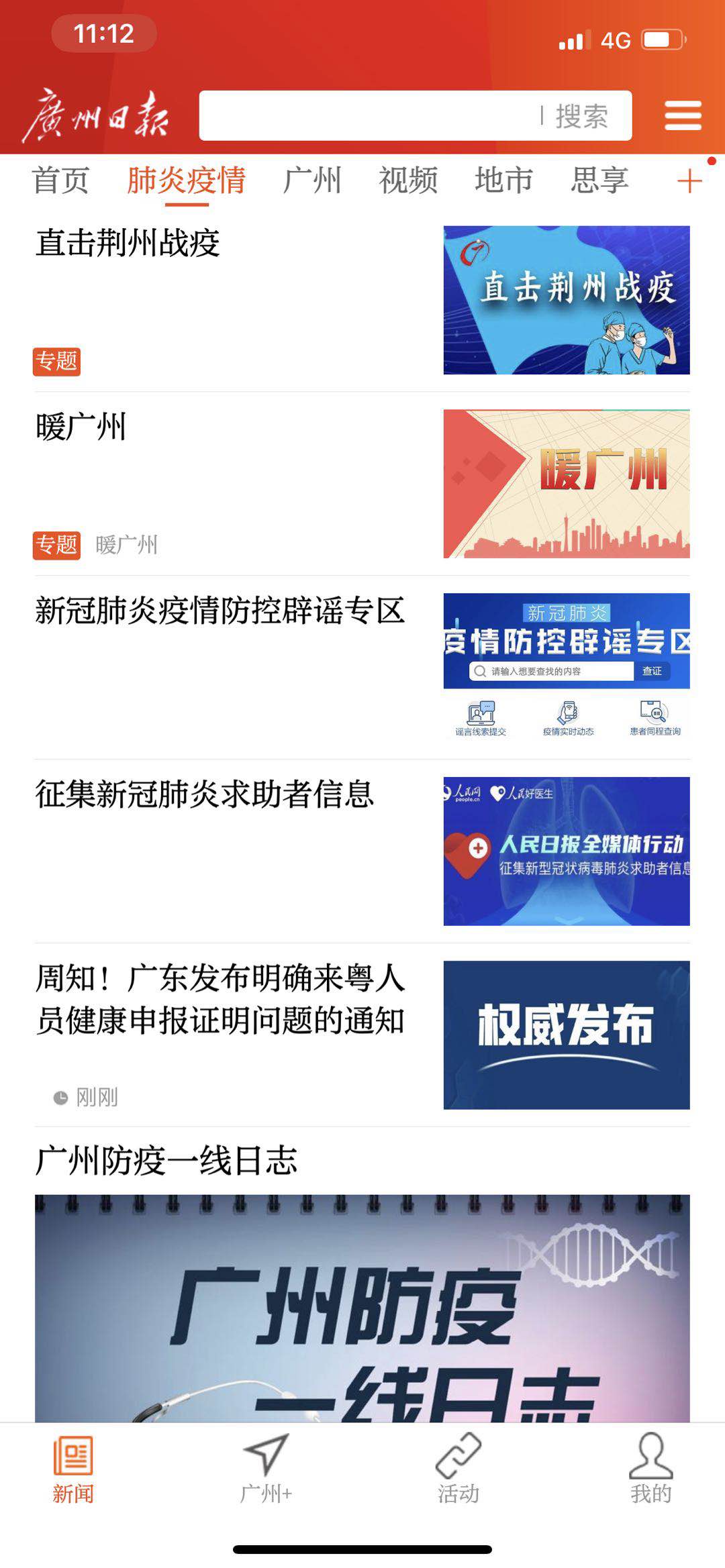The width and height of the screenshot is (725, 1568).
Task: Select the 肺炎疫情 tab
Action: [x=187, y=180]
